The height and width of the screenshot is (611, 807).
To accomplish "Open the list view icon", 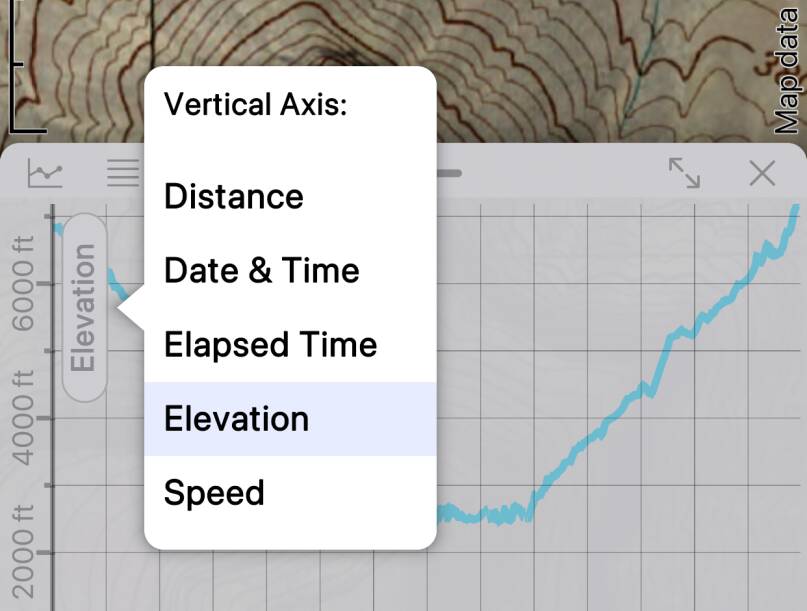I will pos(123,174).
